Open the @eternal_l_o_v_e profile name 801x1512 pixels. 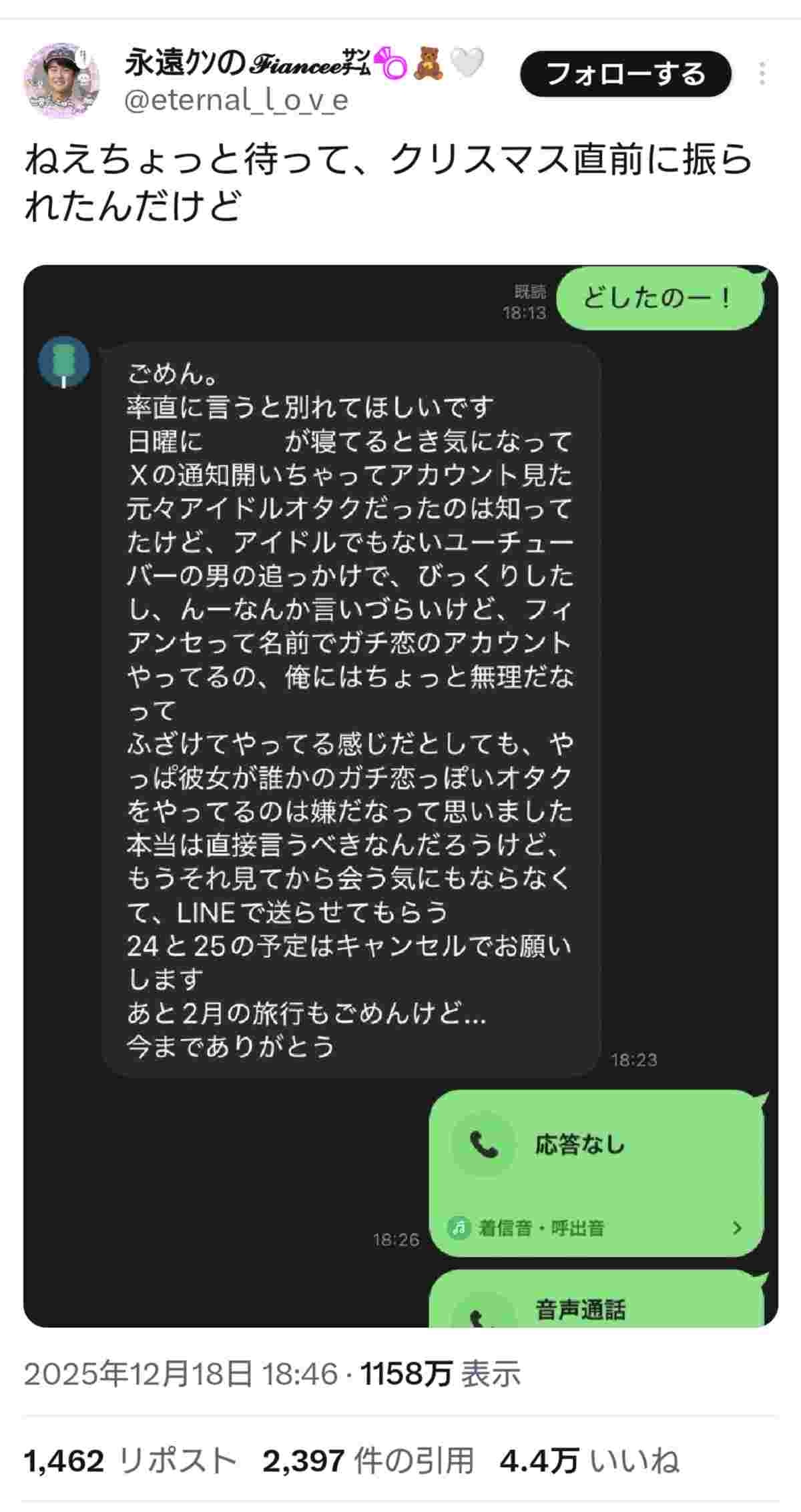coord(236,101)
